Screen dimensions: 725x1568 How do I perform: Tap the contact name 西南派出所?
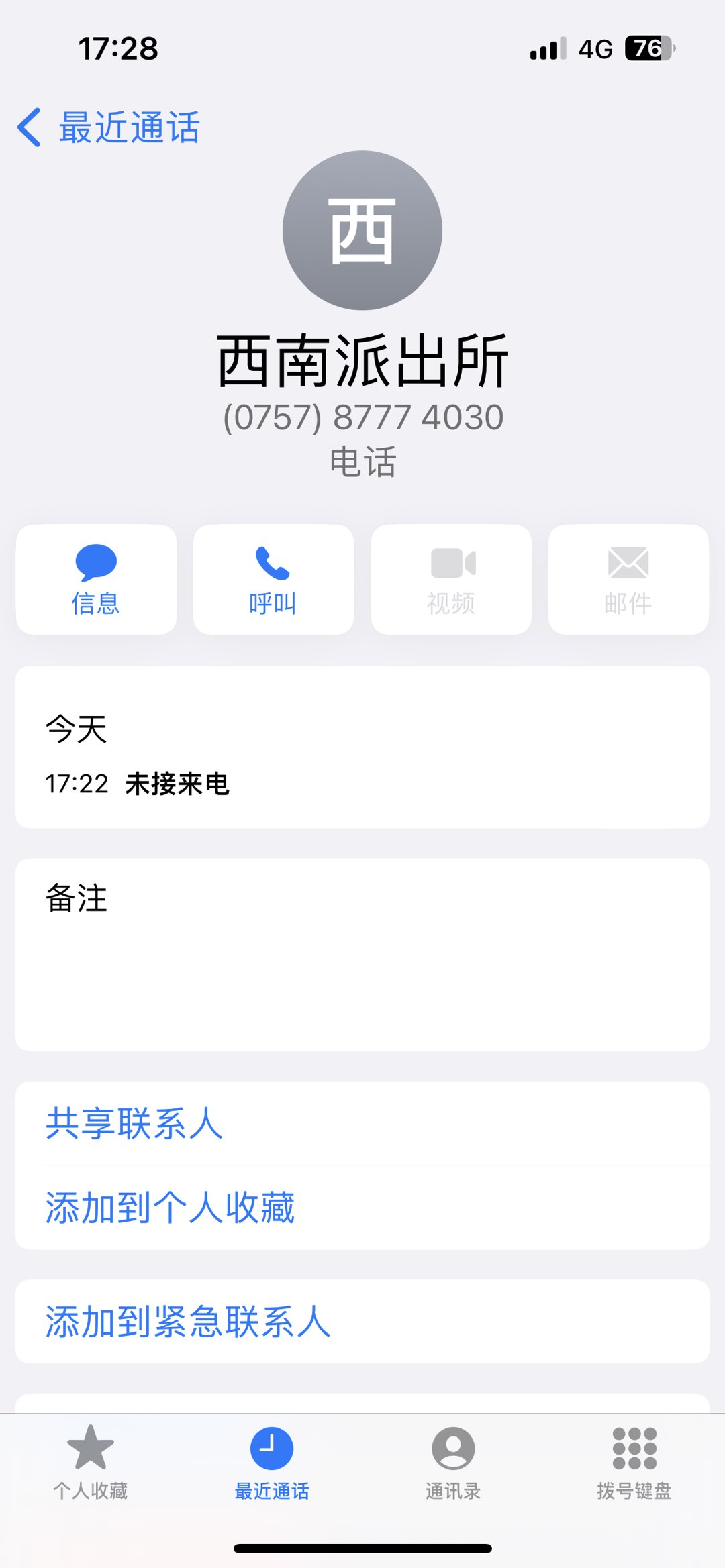point(362,362)
